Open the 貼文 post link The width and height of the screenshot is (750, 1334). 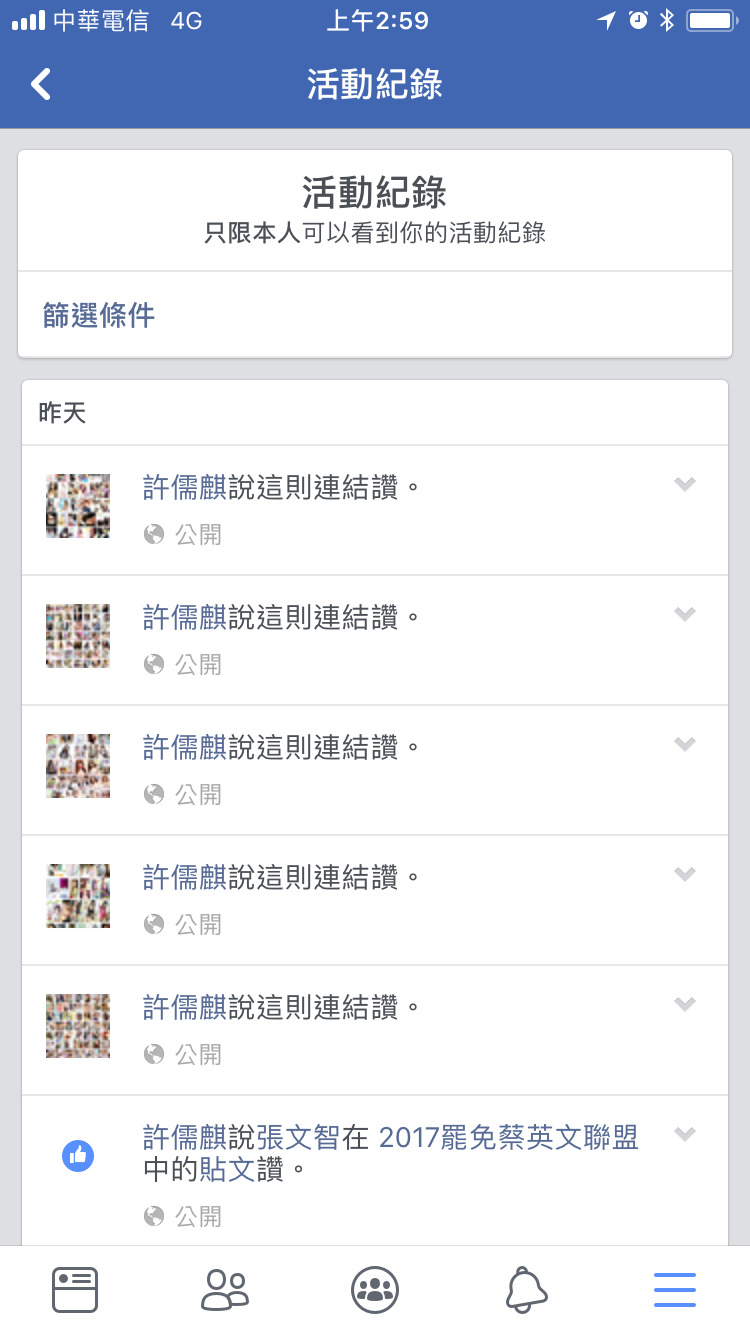(x=228, y=1169)
